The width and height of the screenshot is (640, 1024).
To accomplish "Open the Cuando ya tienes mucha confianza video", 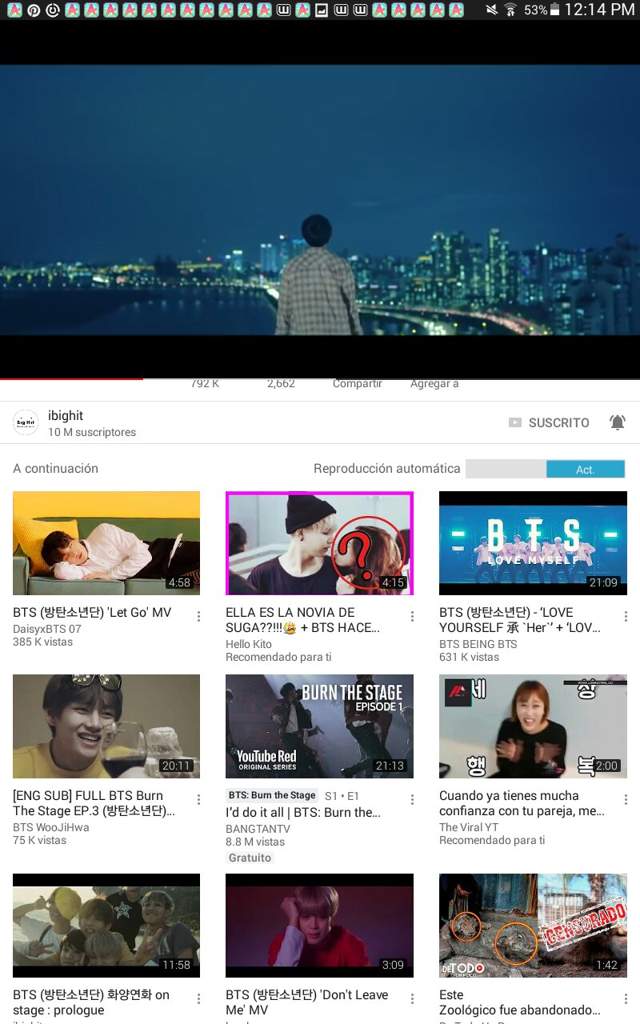I will [x=532, y=726].
